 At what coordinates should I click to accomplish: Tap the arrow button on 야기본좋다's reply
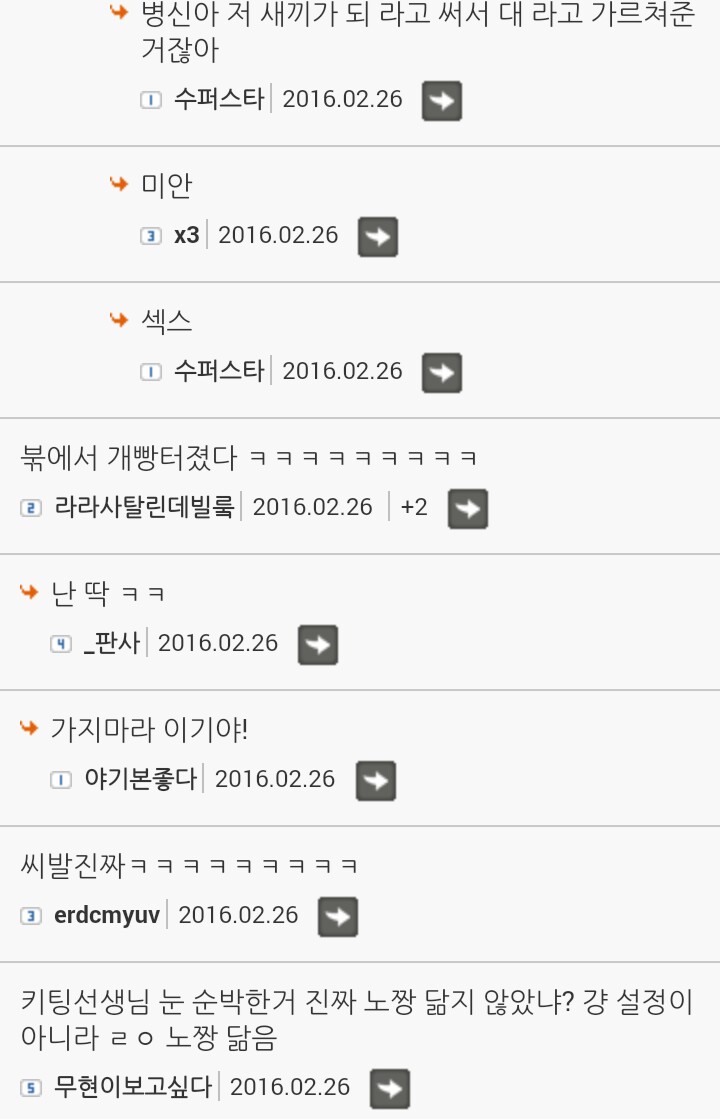[375, 781]
